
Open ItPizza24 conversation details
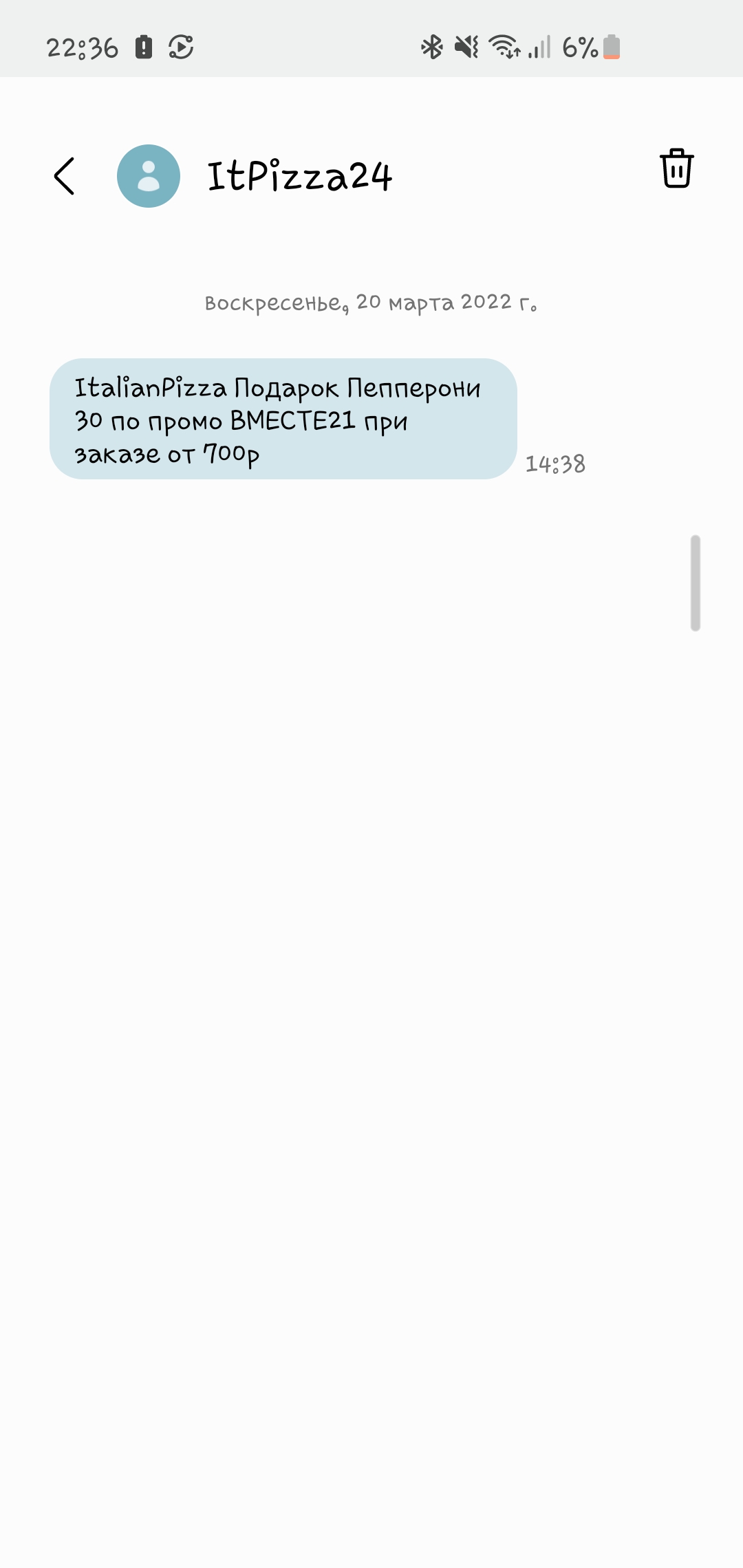(x=300, y=176)
